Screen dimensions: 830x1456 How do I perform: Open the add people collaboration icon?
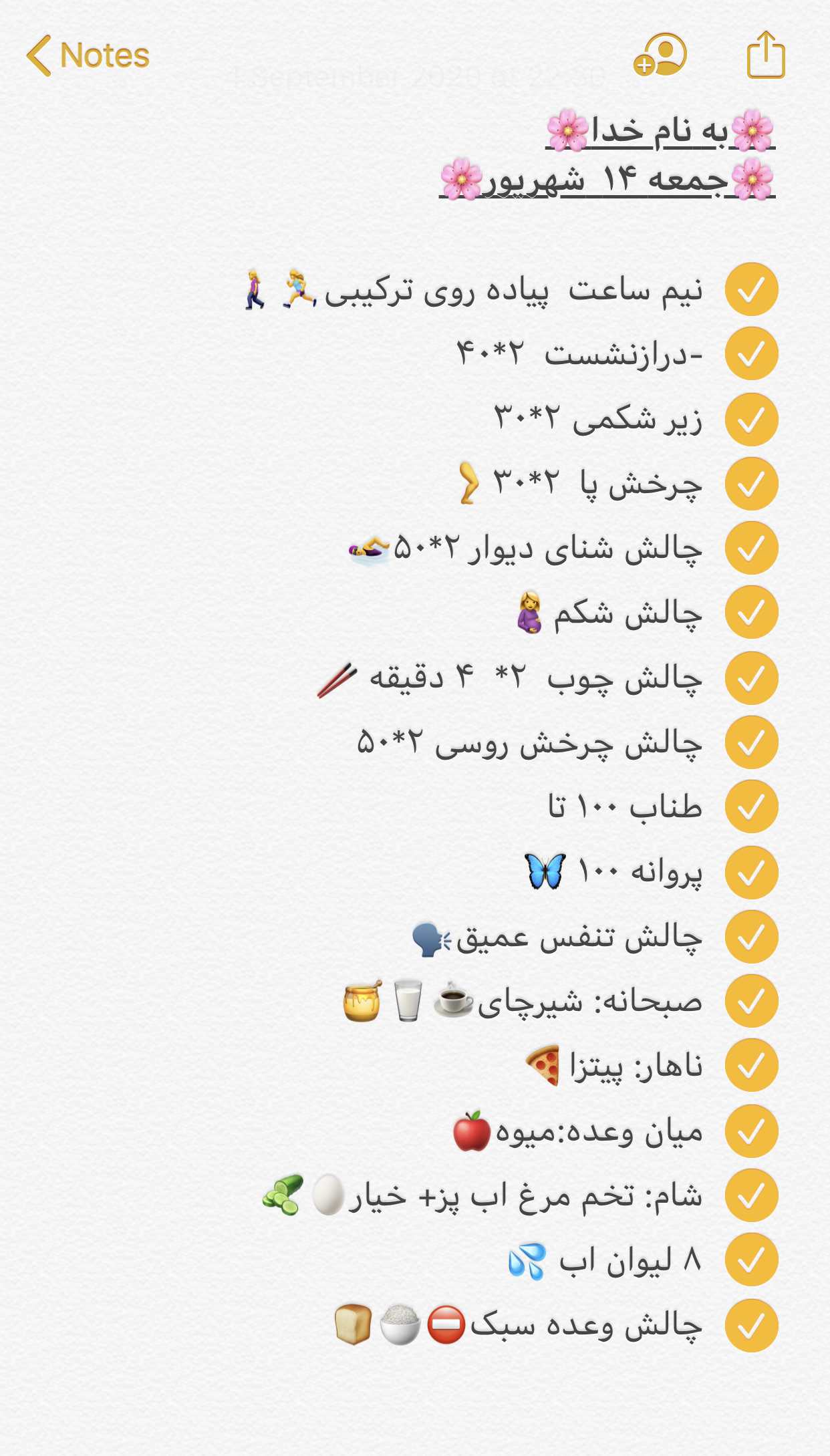click(x=660, y=55)
